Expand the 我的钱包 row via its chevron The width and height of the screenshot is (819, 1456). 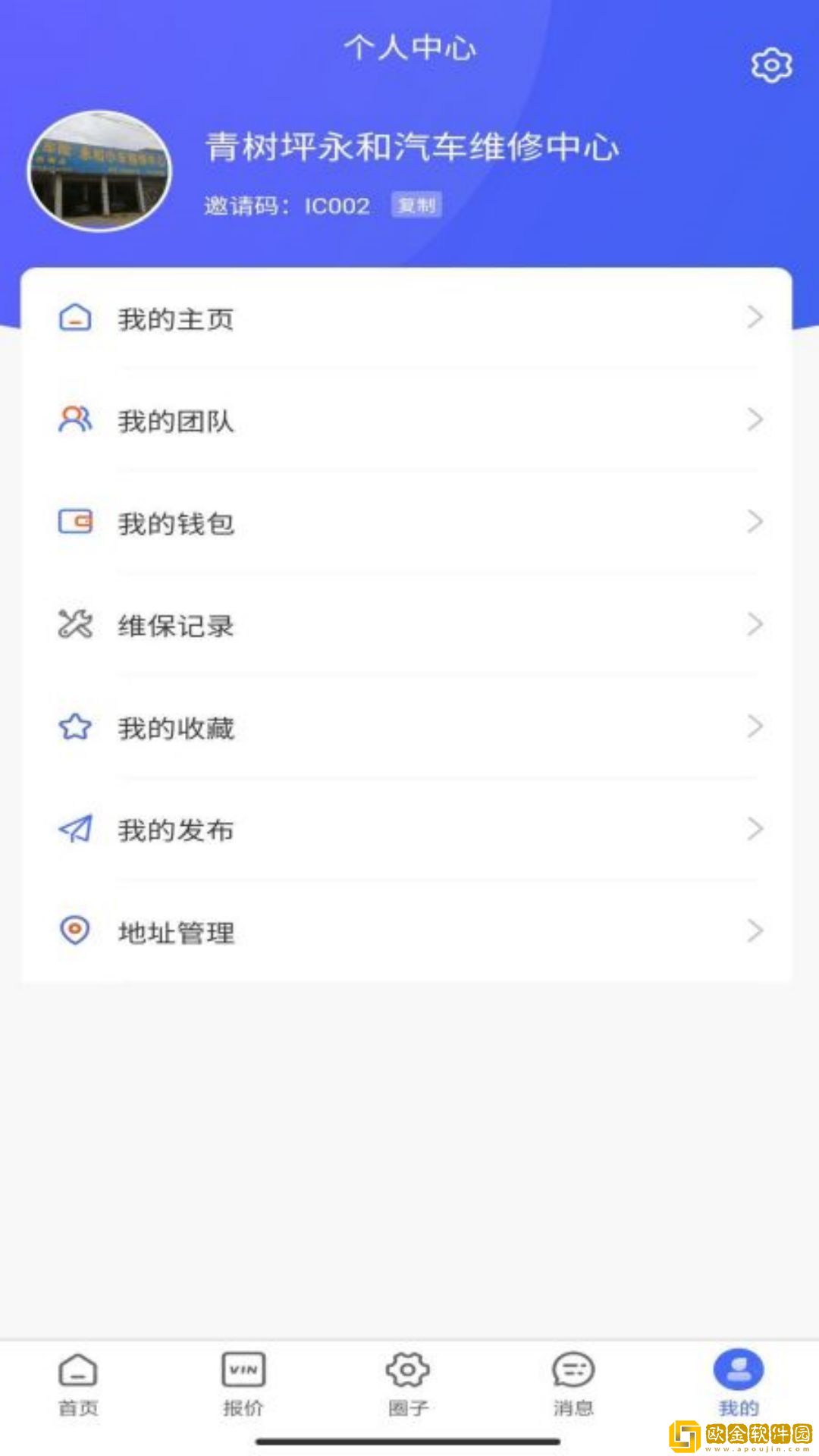coord(755,522)
